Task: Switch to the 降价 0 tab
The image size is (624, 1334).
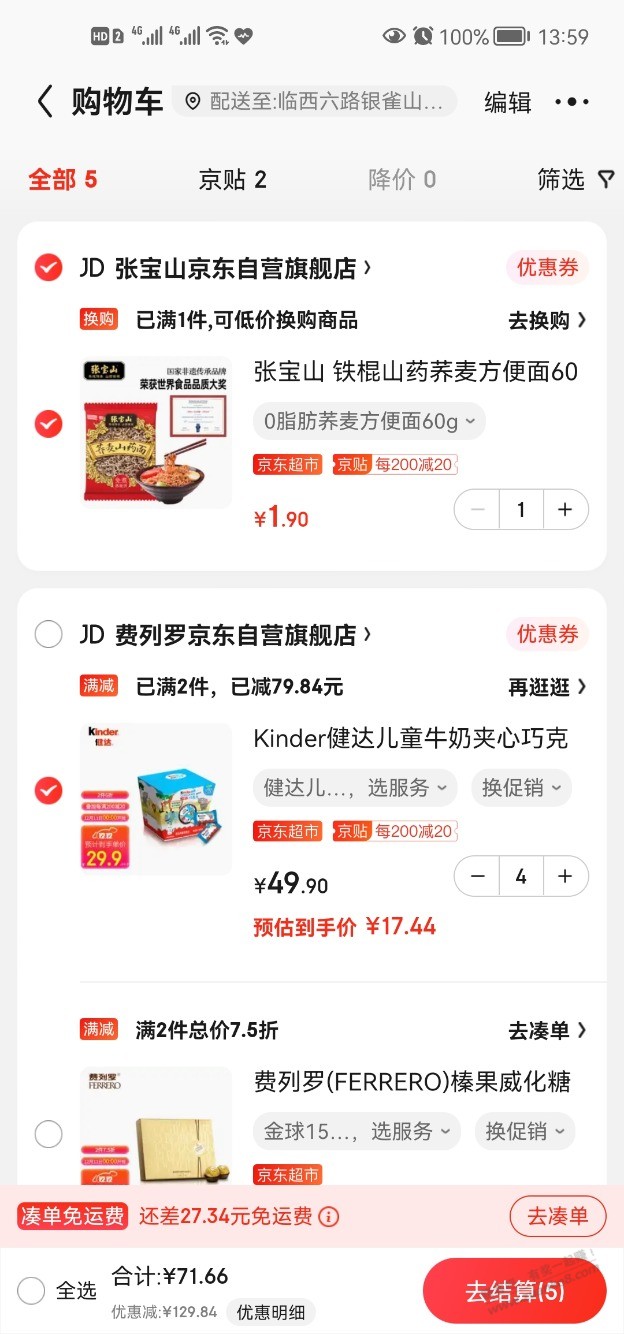Action: [402, 180]
